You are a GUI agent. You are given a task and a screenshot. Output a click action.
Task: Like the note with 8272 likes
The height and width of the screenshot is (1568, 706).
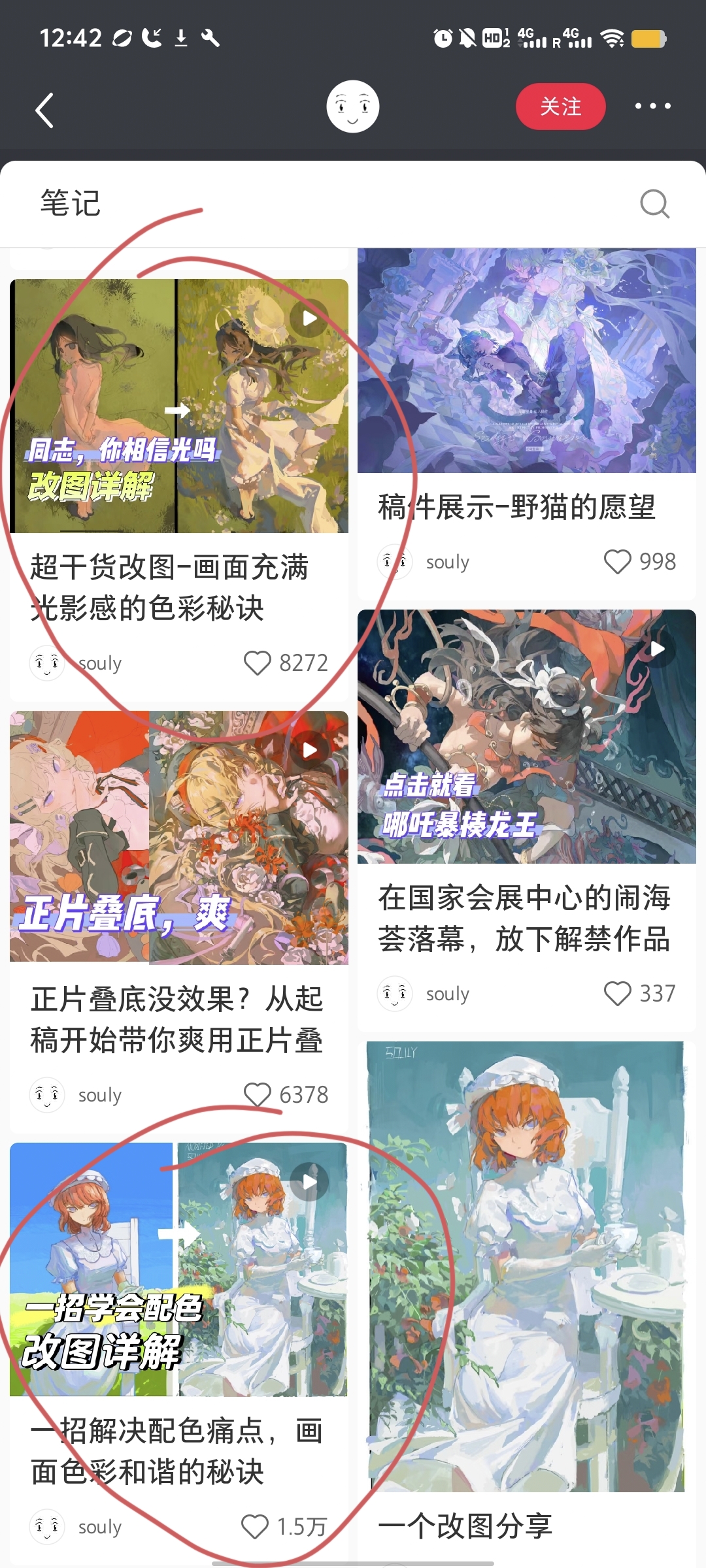tap(258, 663)
